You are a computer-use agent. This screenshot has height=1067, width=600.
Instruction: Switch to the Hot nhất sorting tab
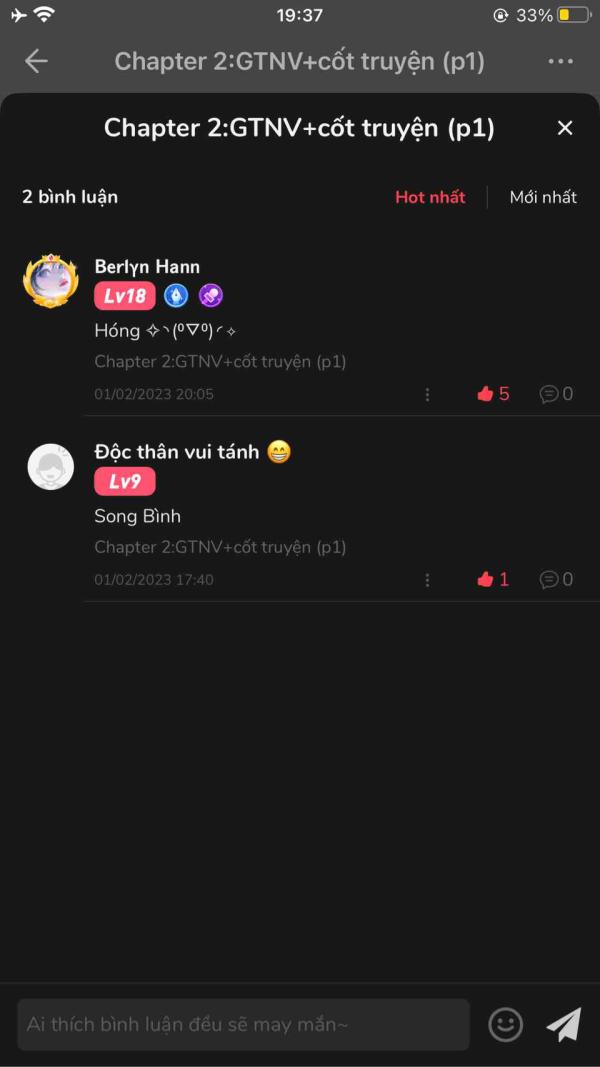[x=430, y=197]
